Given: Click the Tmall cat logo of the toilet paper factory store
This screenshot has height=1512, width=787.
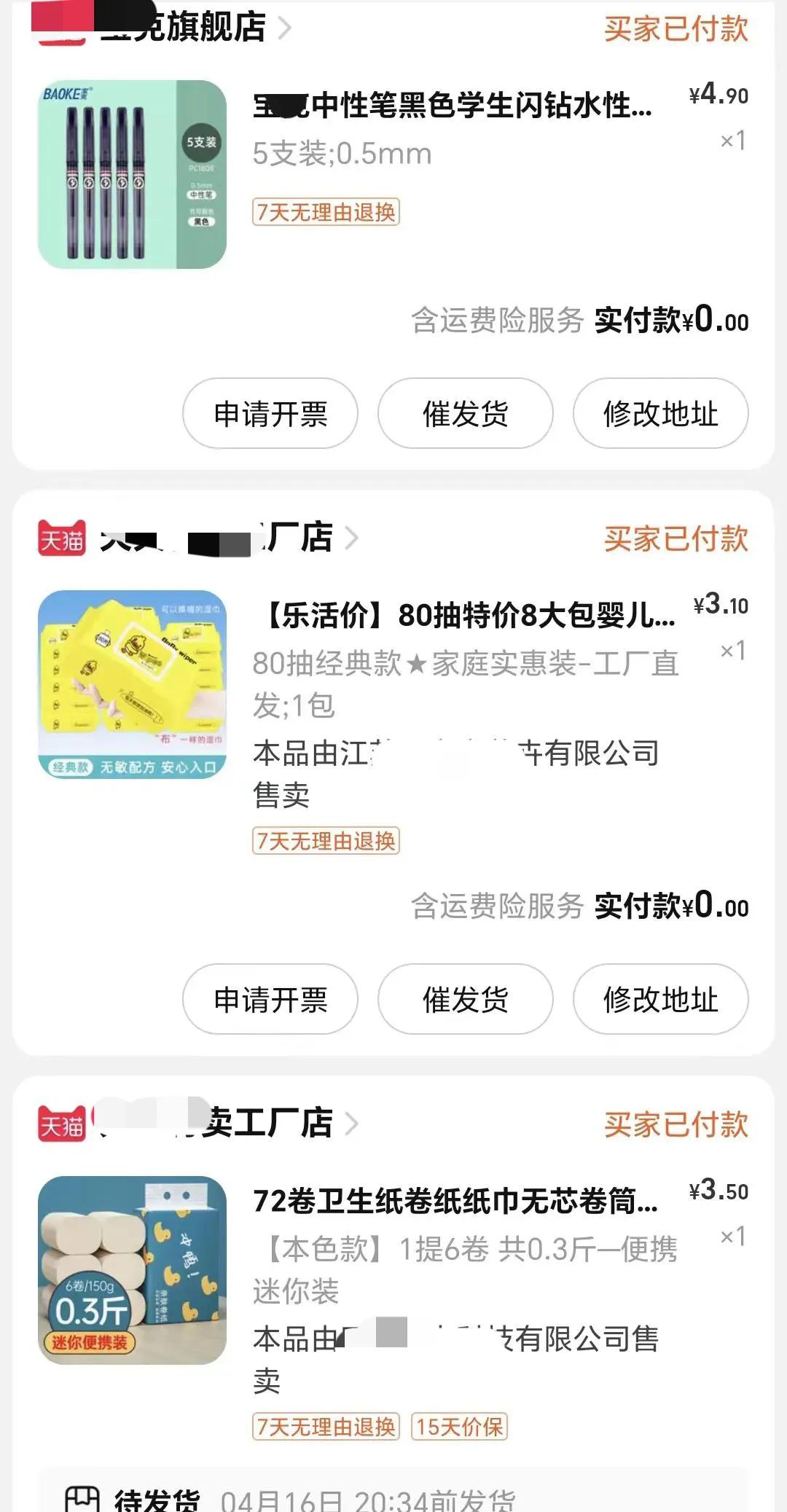Looking at the screenshot, I should [62, 1126].
